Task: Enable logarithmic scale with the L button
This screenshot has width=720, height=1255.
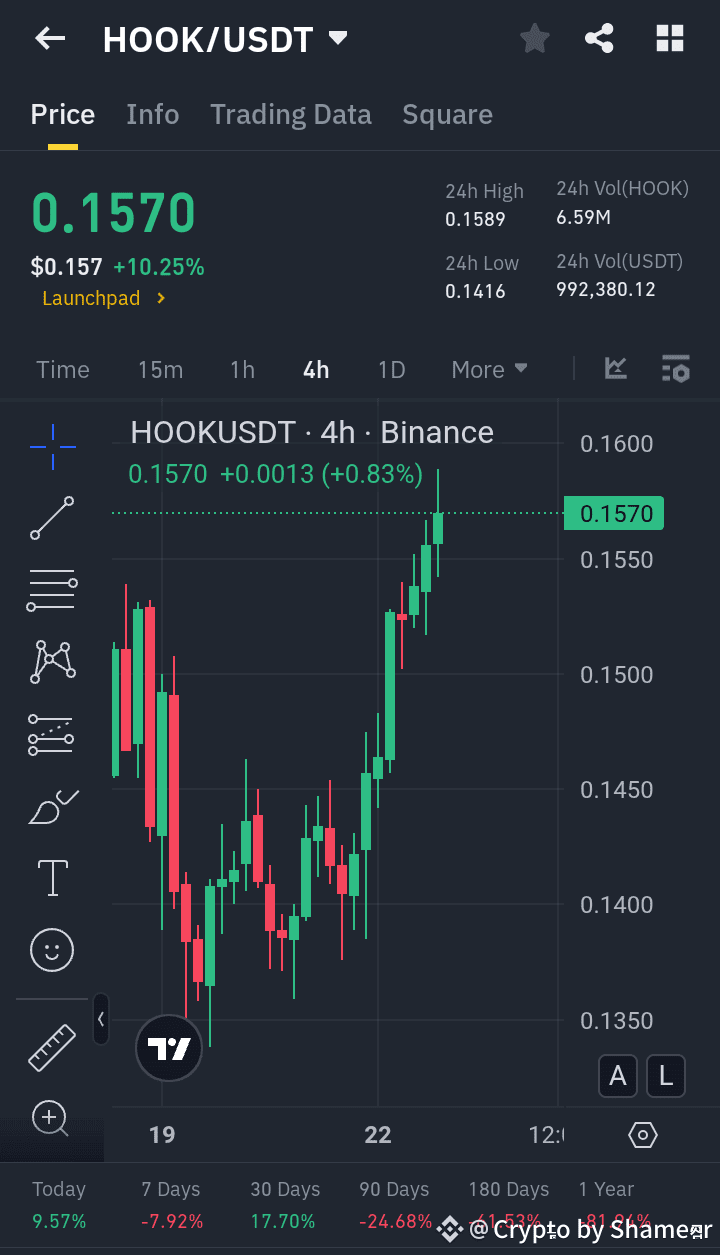Action: [x=665, y=1076]
